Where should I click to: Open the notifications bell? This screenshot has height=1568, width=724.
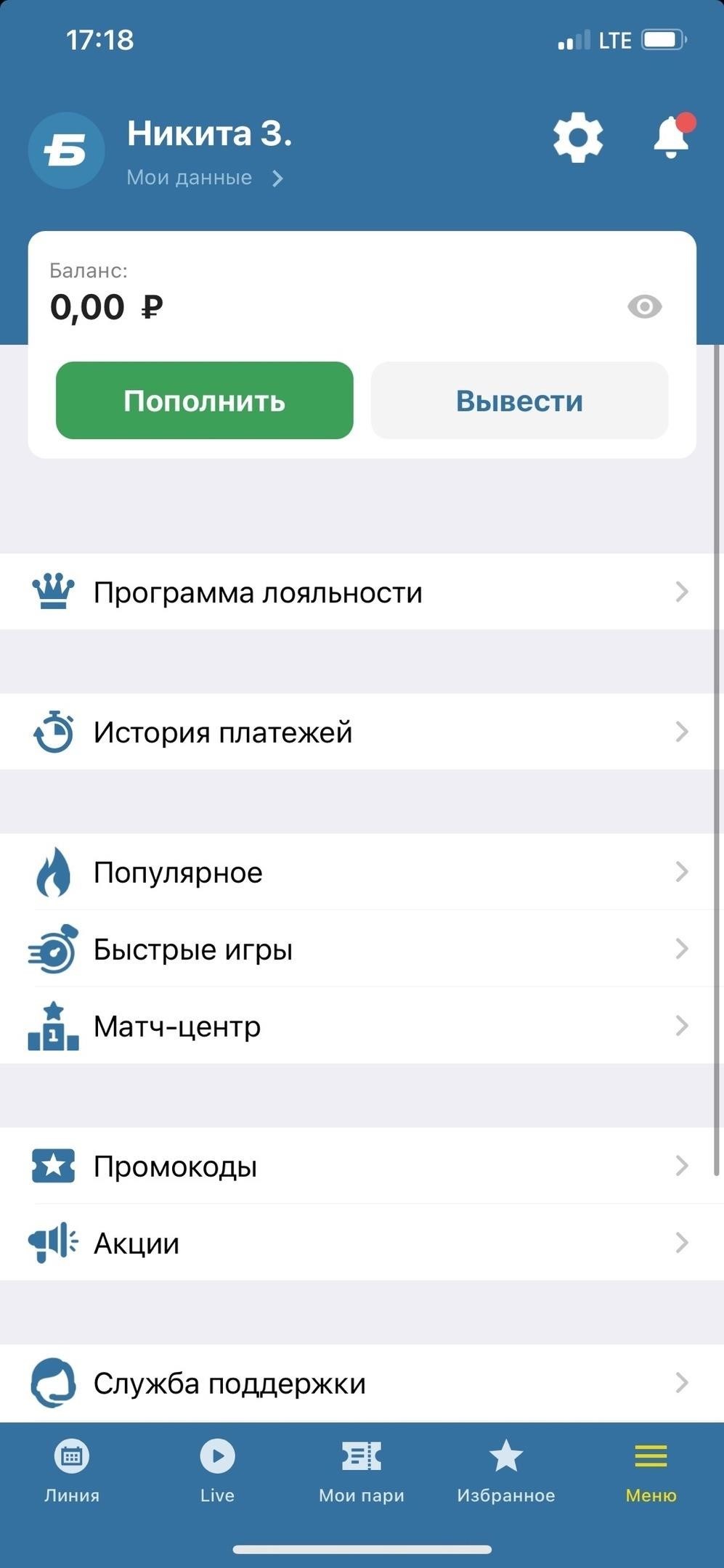(671, 138)
